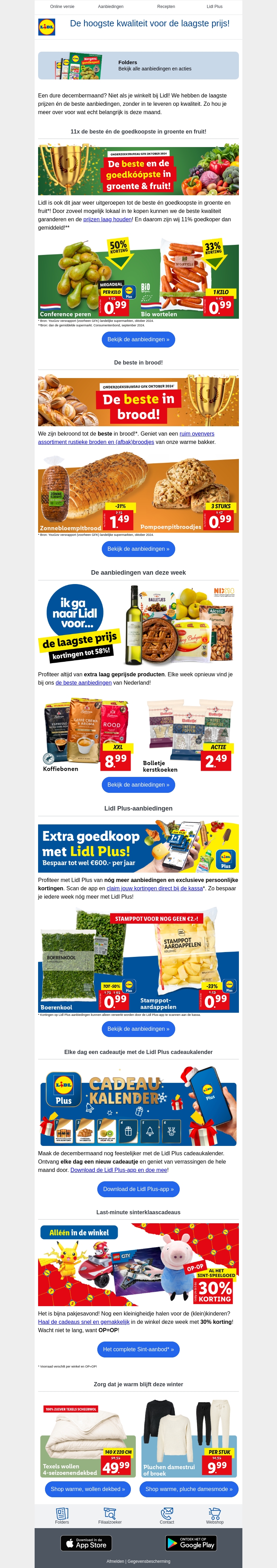277x1568 pixels.
Task: Get the app via the App Store badge
Action: coord(86,1542)
